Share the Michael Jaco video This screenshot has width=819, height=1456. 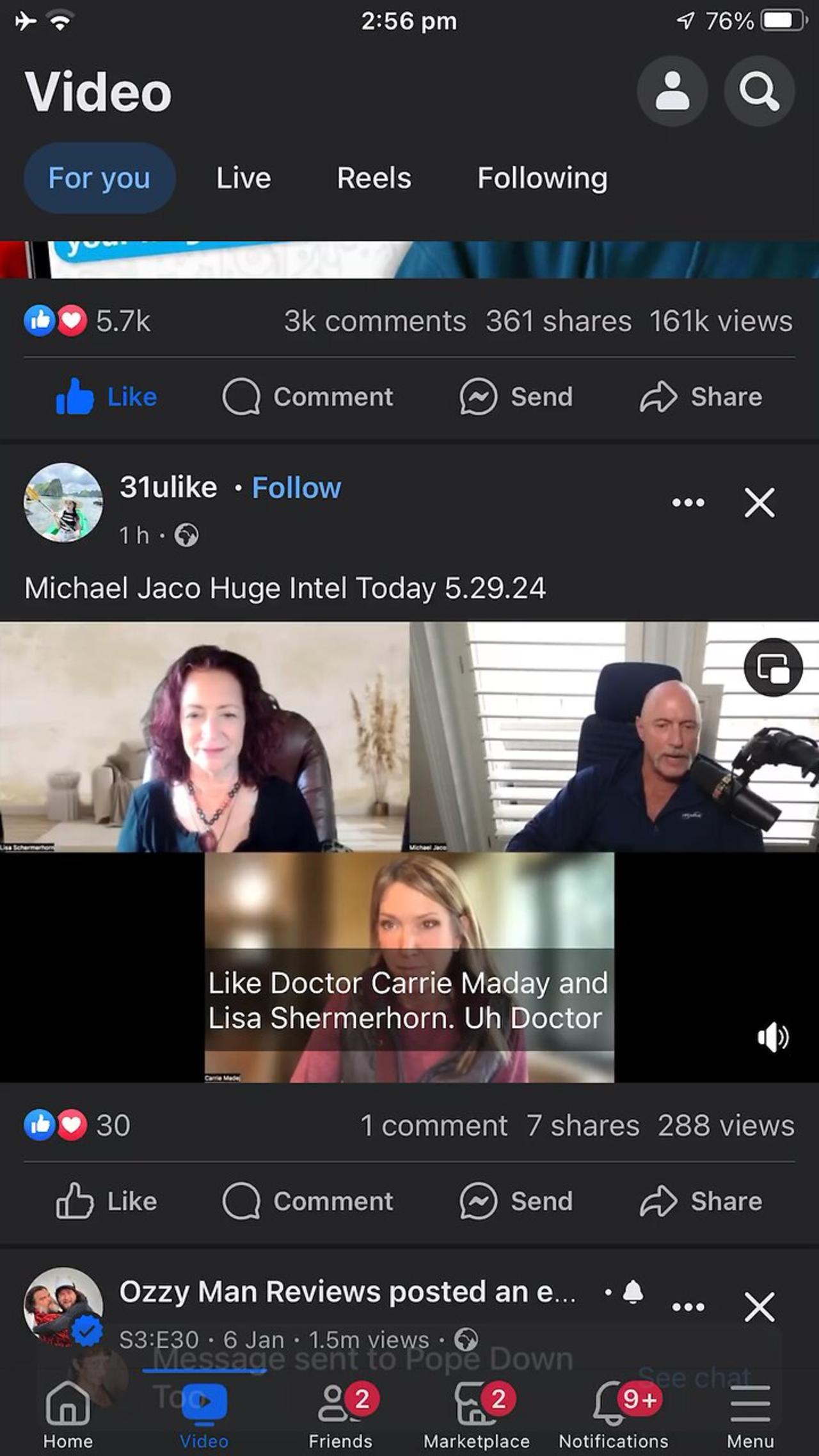pos(701,1201)
